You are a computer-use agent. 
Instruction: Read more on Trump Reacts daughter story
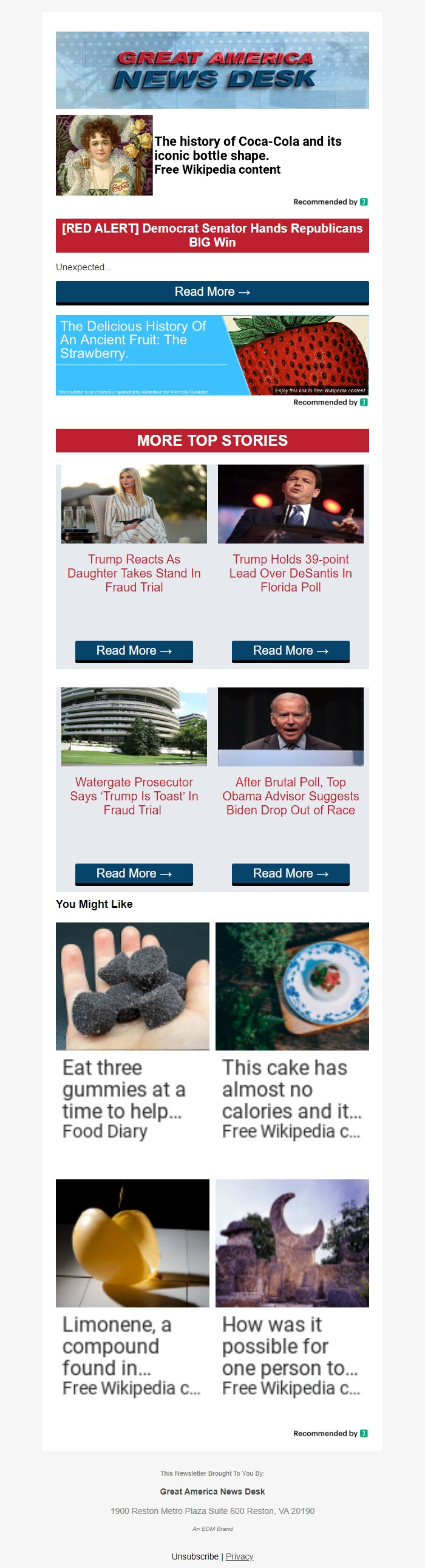pos(134,650)
